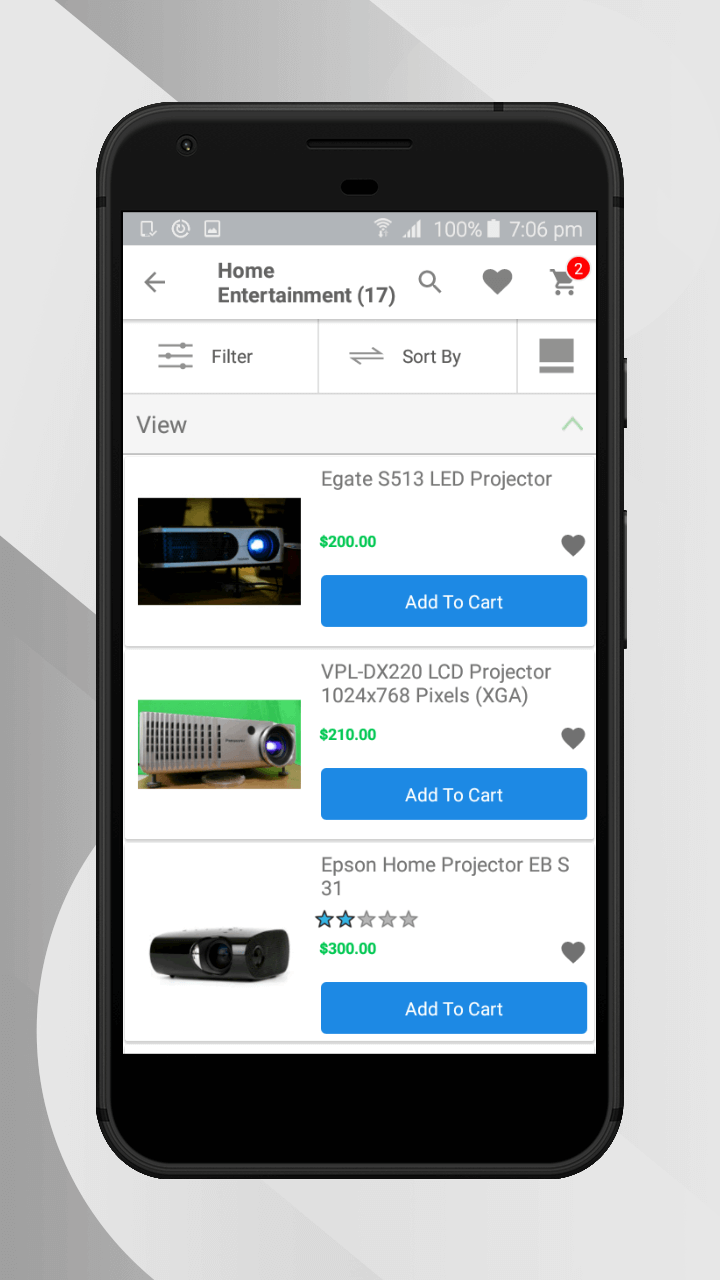Add Egate S513 LED Projector to cart
This screenshot has height=1280, width=720.
(x=453, y=601)
